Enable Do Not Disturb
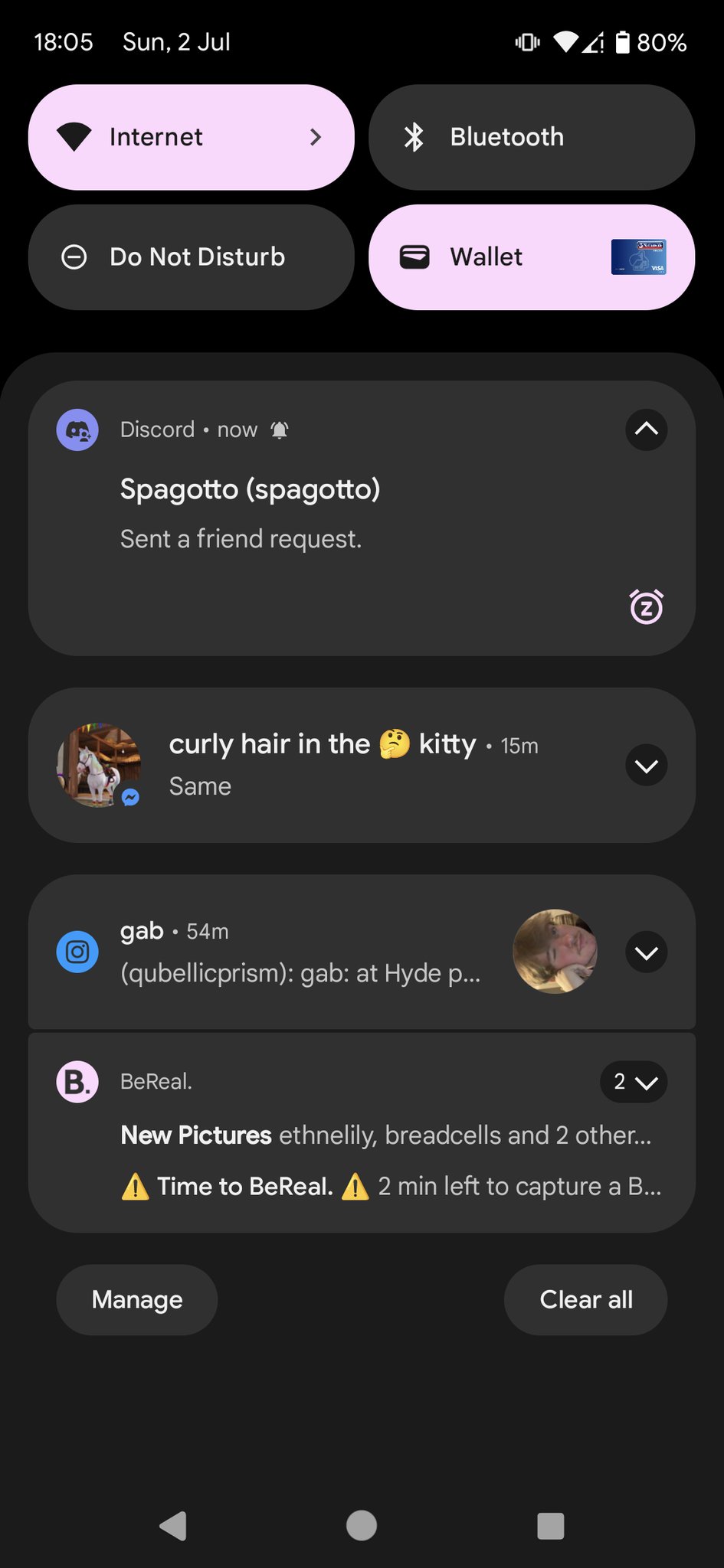Viewport: 724px width, 1568px height. (191, 257)
